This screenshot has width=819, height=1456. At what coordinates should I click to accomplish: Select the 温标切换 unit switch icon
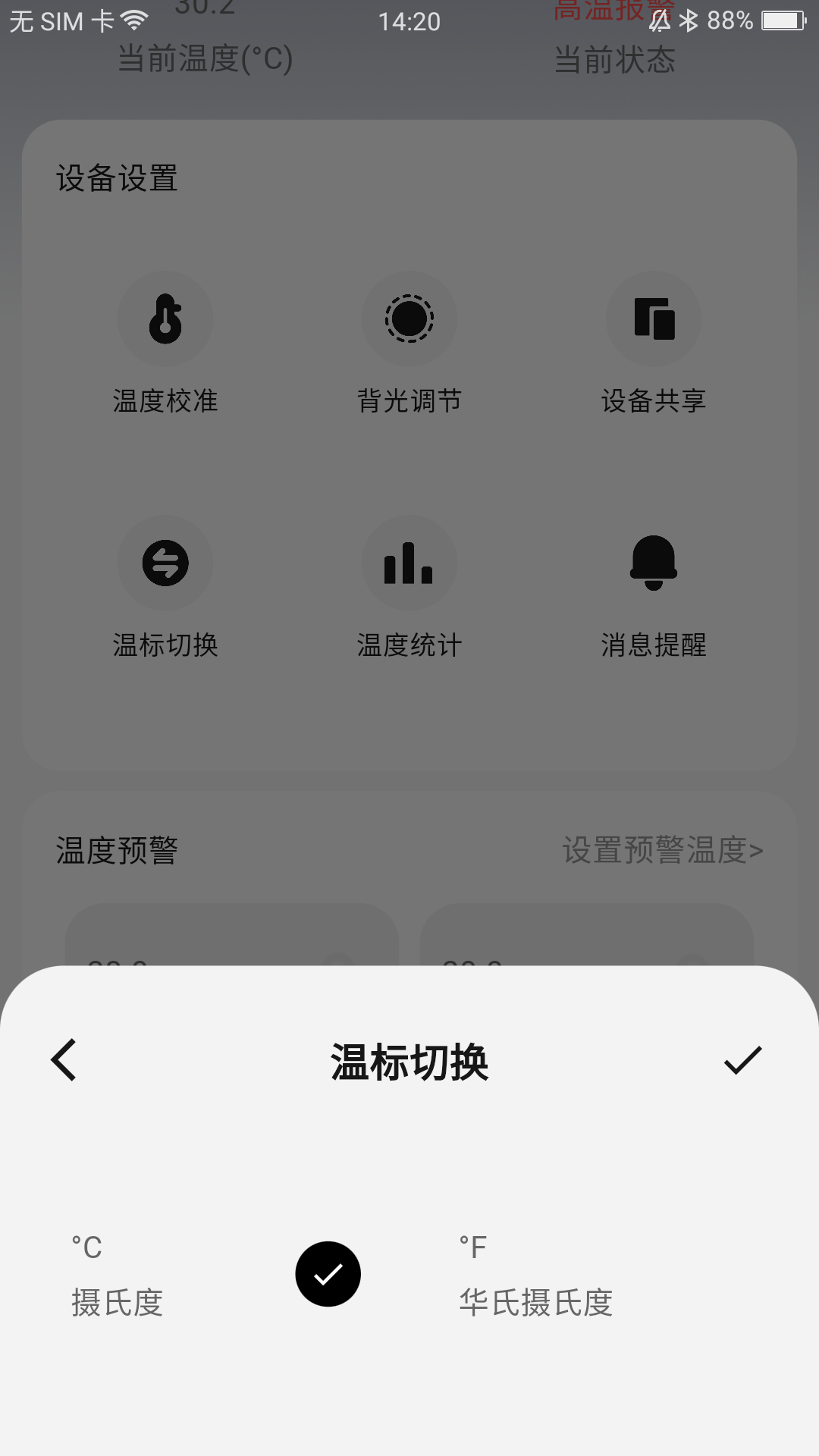click(165, 564)
